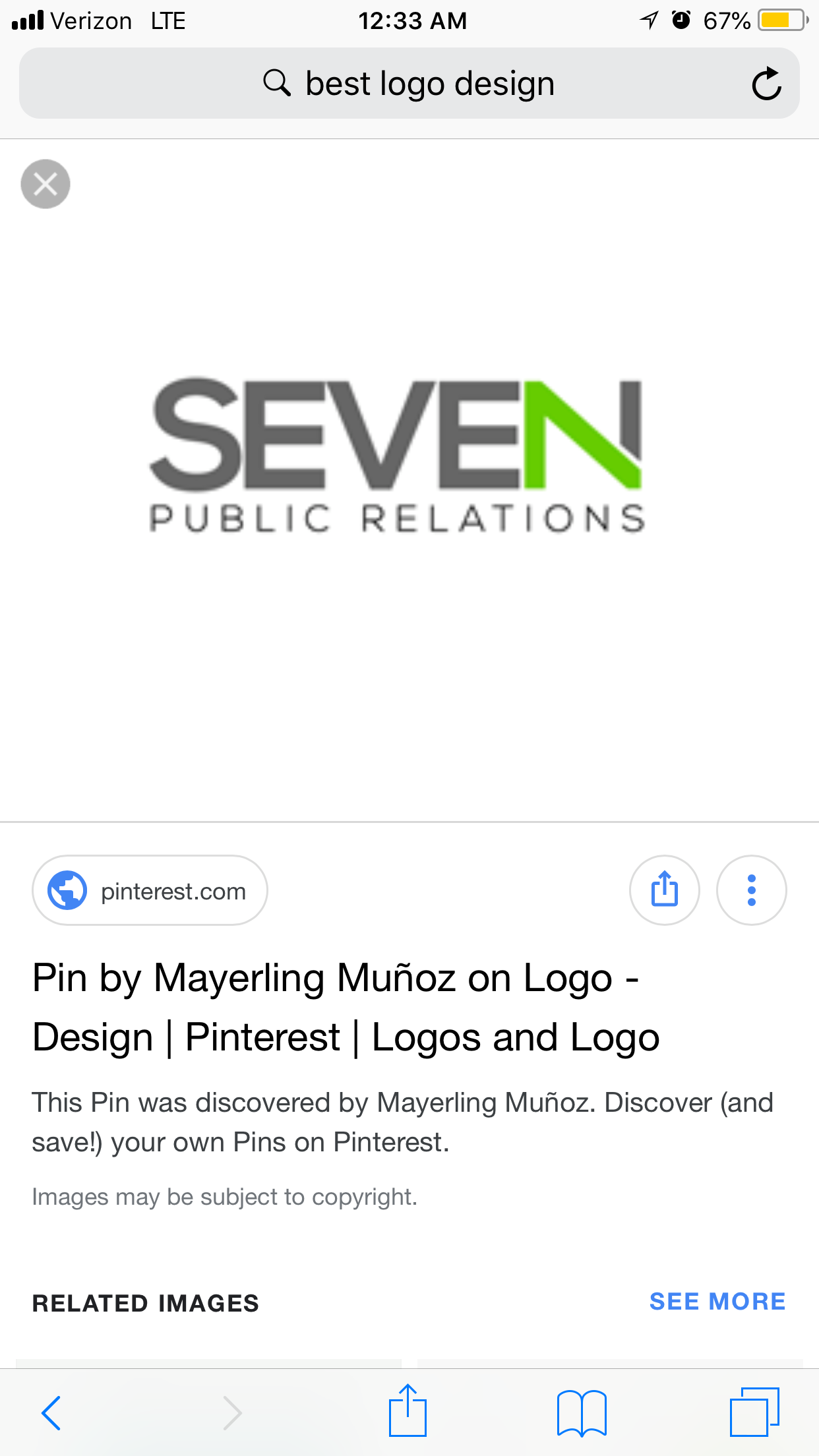Image resolution: width=819 pixels, height=1456 pixels.
Task: Open Safari's share sheet
Action: (x=408, y=1411)
